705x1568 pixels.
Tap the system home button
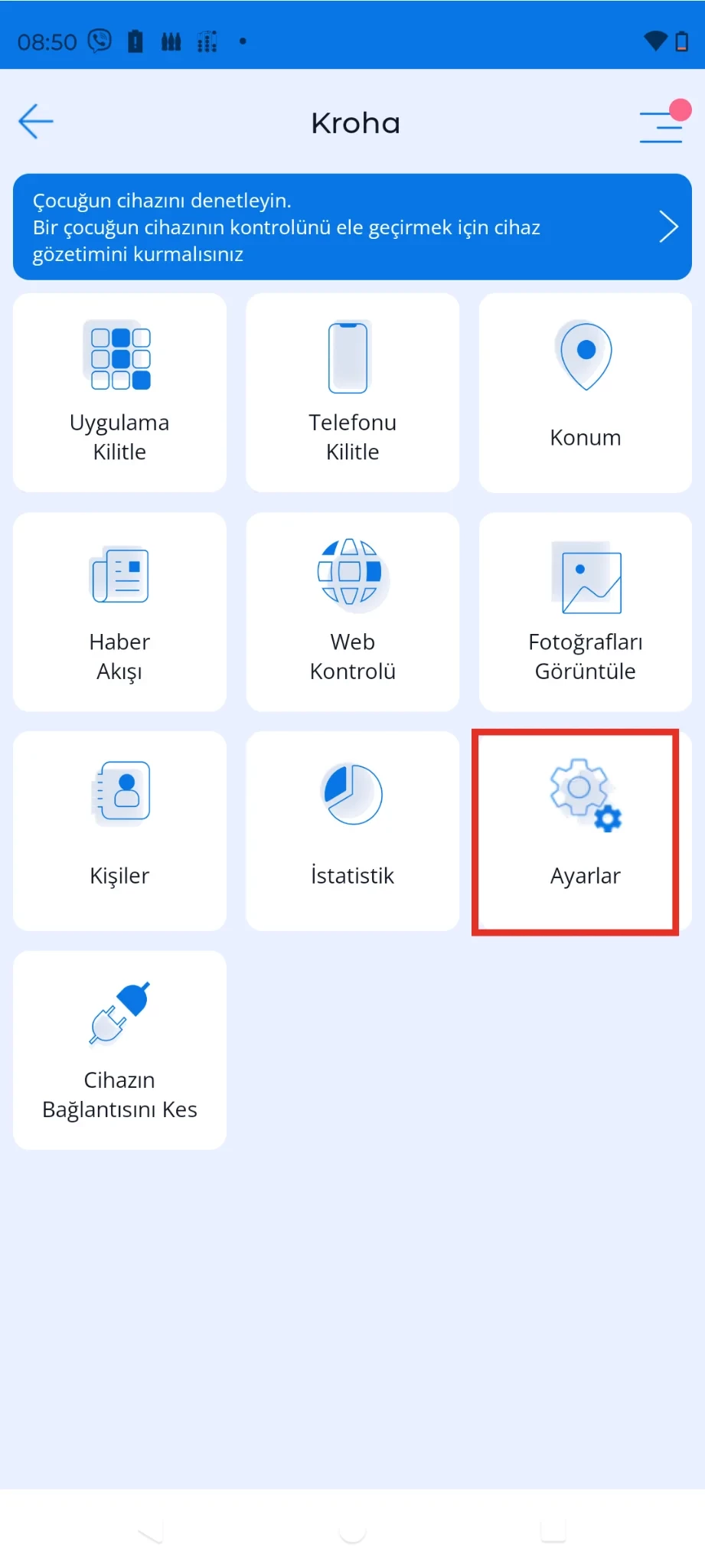pyautogui.click(x=352, y=1531)
